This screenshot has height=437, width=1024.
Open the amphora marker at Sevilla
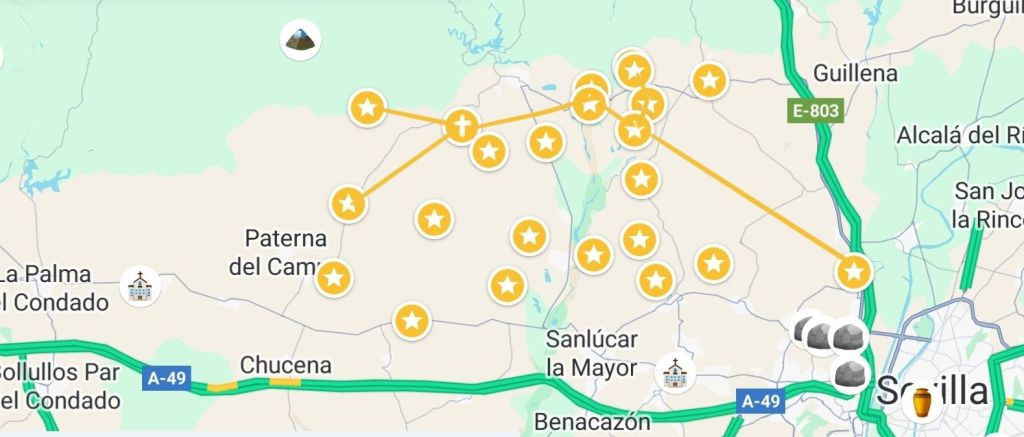pos(921,403)
